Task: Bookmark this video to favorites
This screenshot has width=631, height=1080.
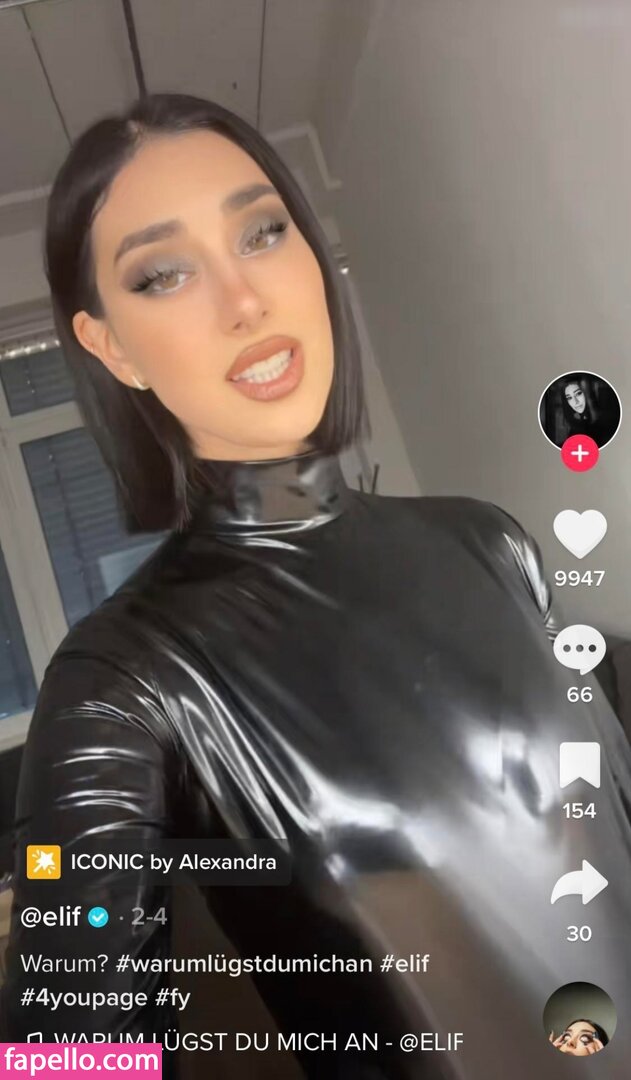Action: pos(580,766)
